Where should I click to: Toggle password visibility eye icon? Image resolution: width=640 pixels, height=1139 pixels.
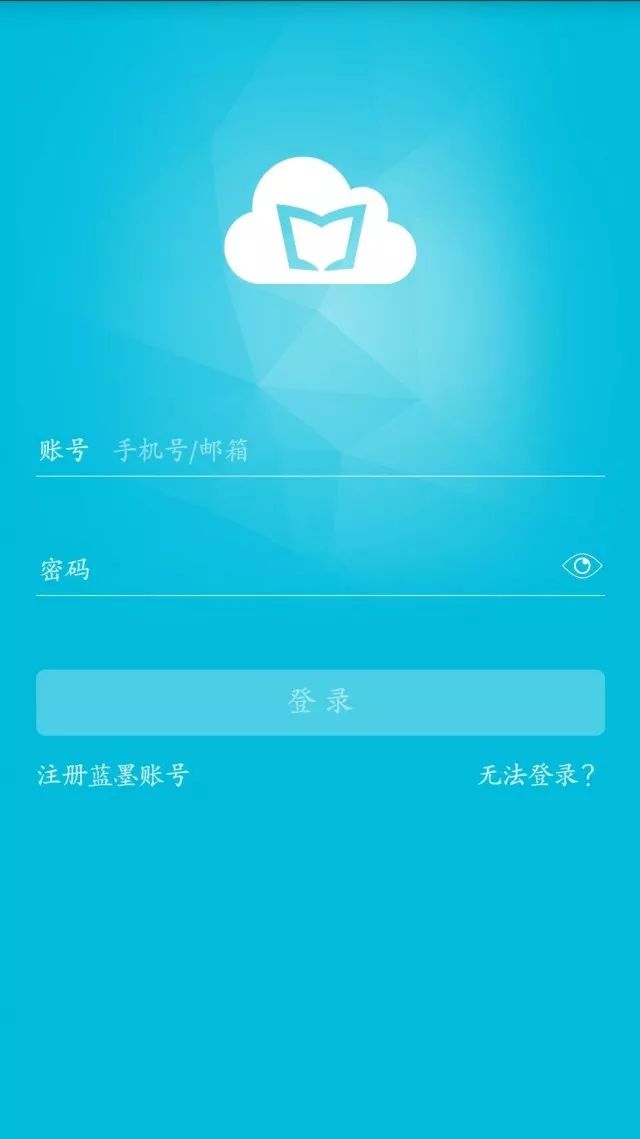[582, 567]
